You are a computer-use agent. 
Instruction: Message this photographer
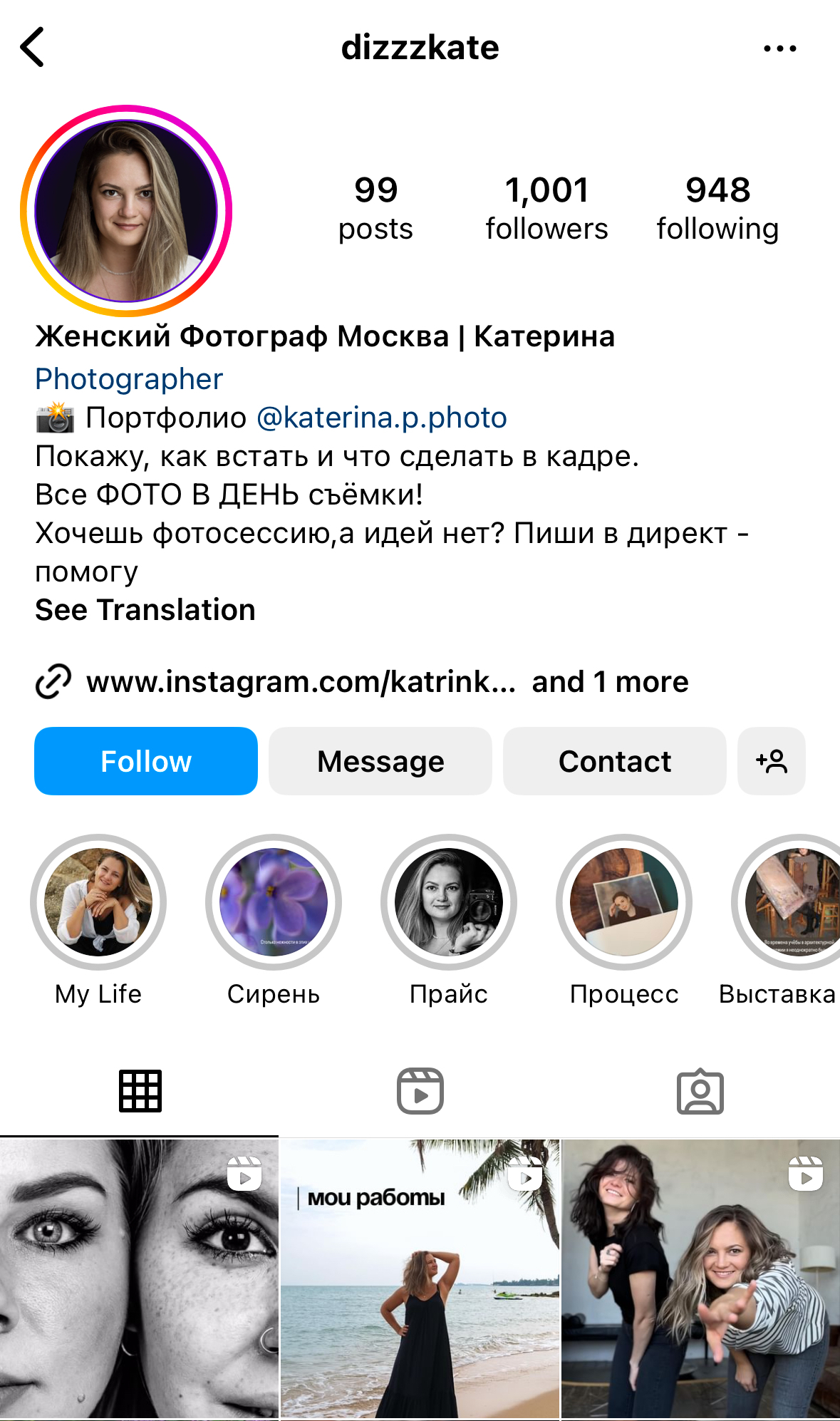(x=380, y=761)
